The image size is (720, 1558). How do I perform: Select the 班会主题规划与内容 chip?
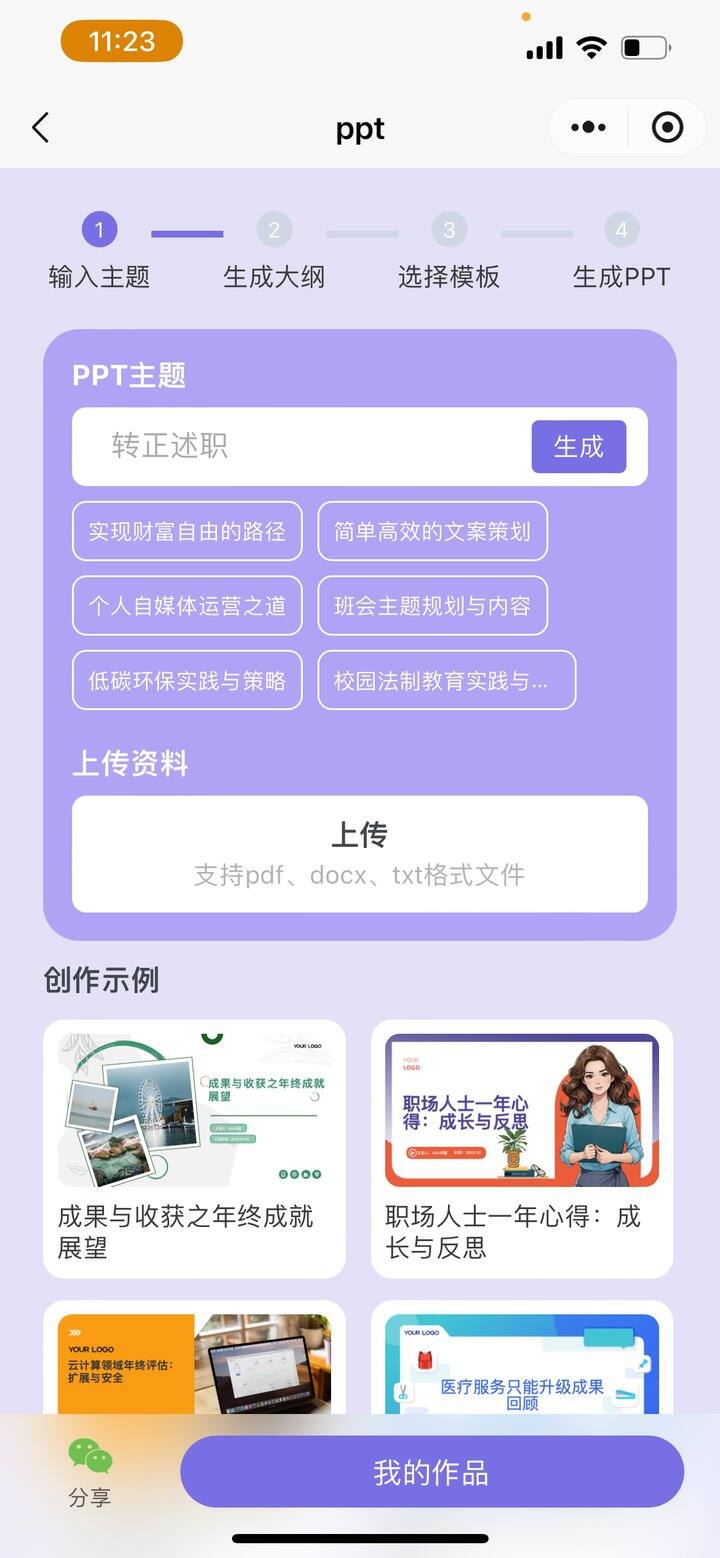433,605
